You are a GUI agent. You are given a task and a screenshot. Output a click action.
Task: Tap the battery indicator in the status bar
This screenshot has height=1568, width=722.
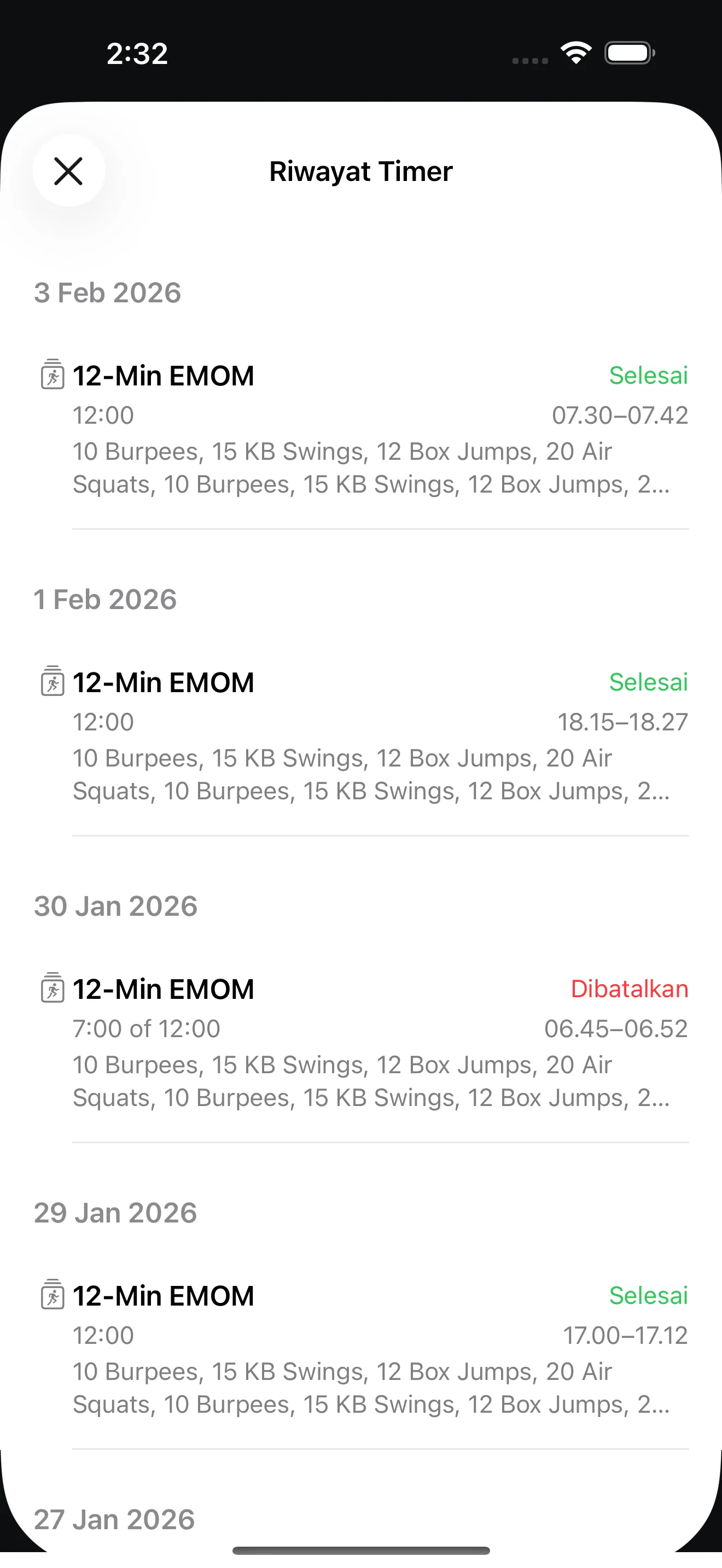[x=630, y=54]
